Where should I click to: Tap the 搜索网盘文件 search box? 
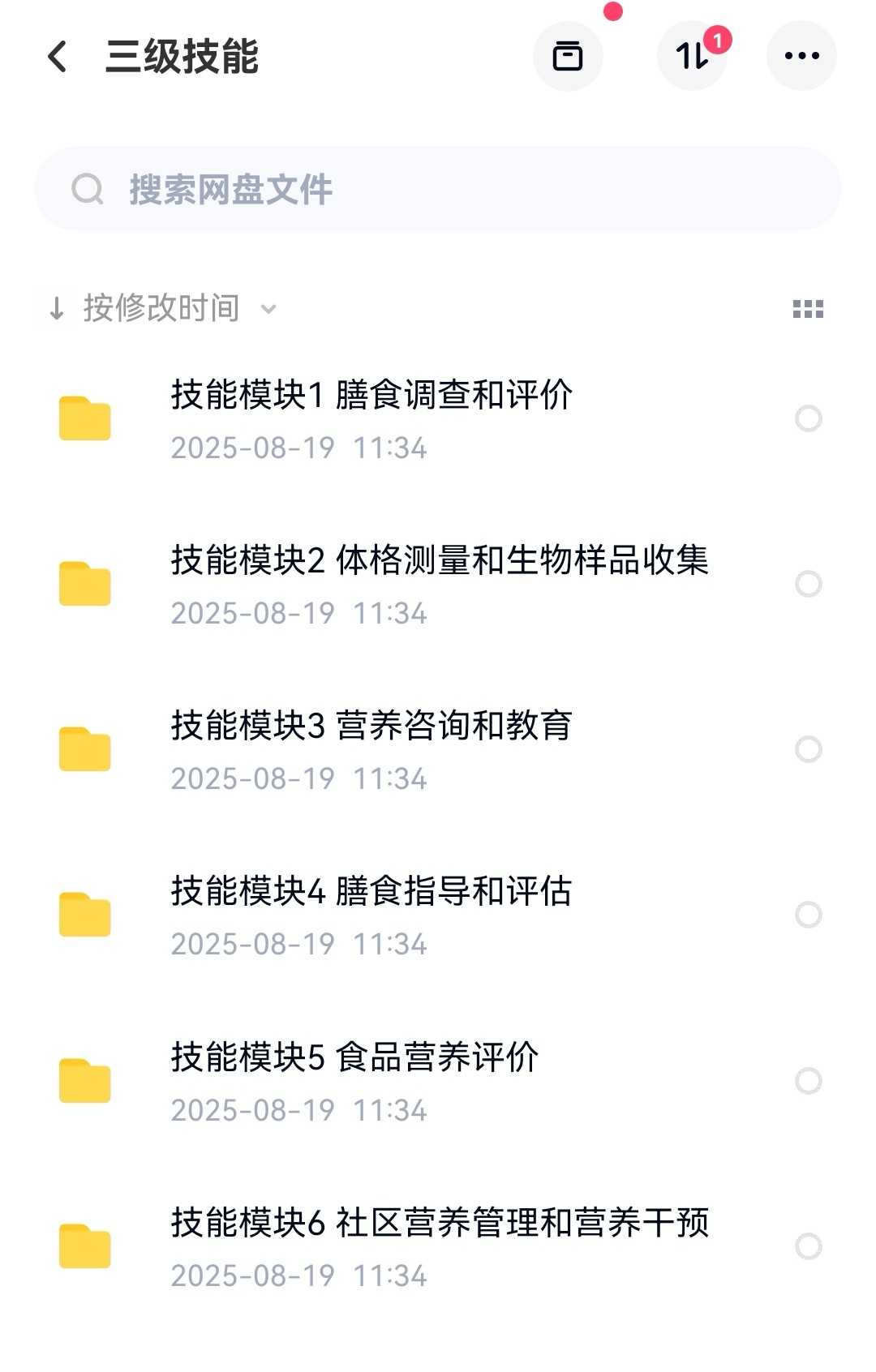click(438, 190)
